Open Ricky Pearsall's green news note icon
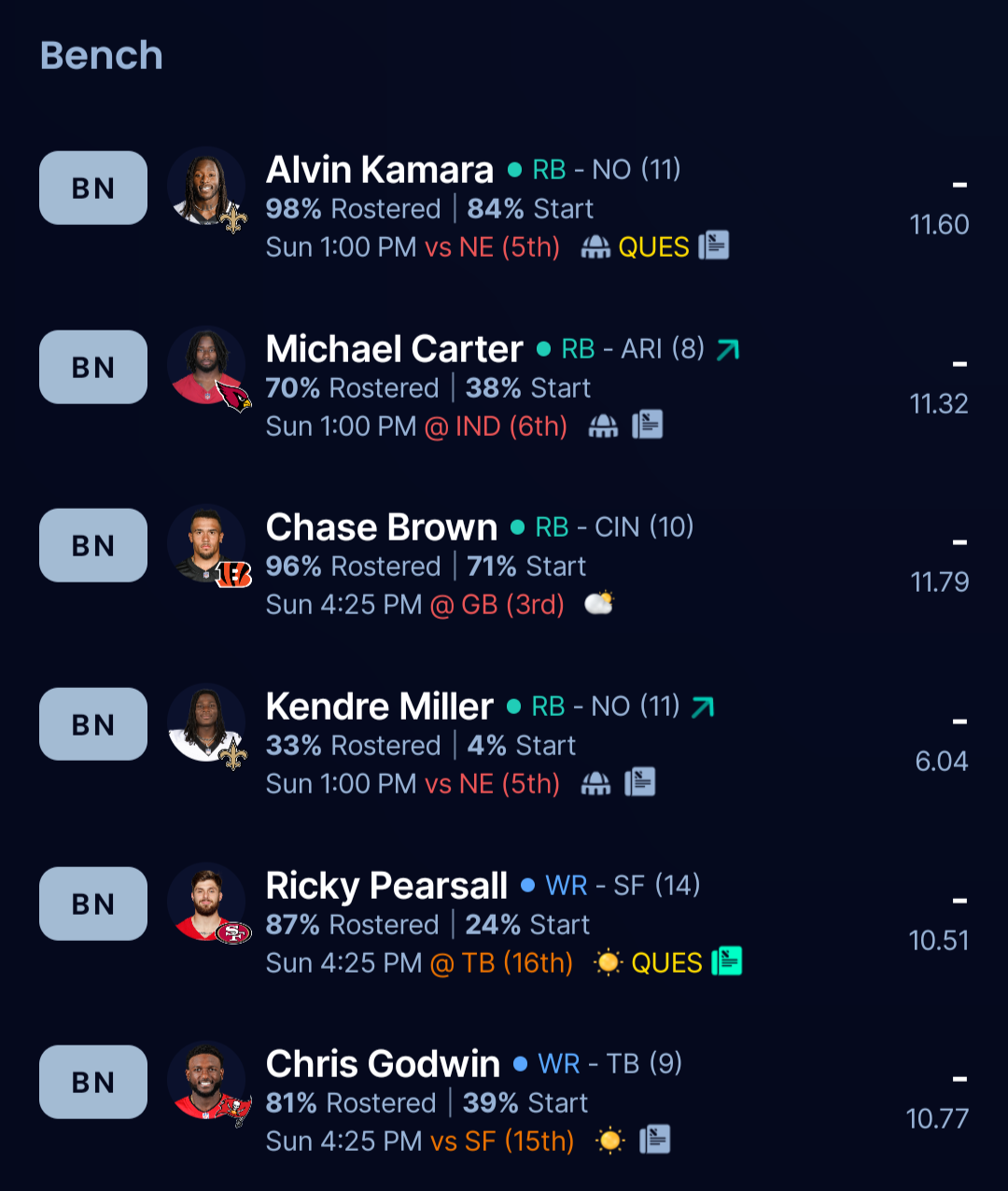 [x=727, y=961]
